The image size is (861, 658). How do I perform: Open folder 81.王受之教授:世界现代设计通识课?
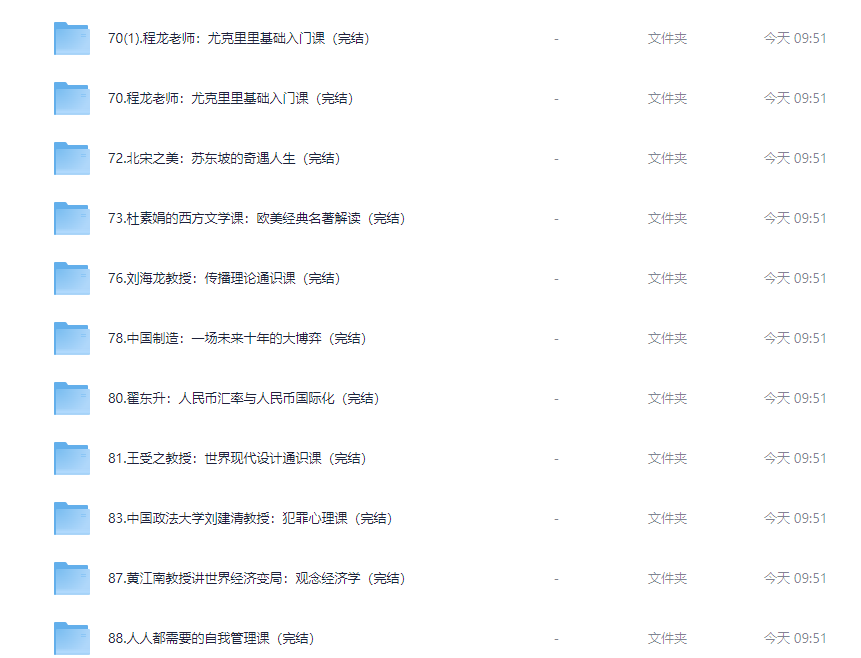(237, 459)
